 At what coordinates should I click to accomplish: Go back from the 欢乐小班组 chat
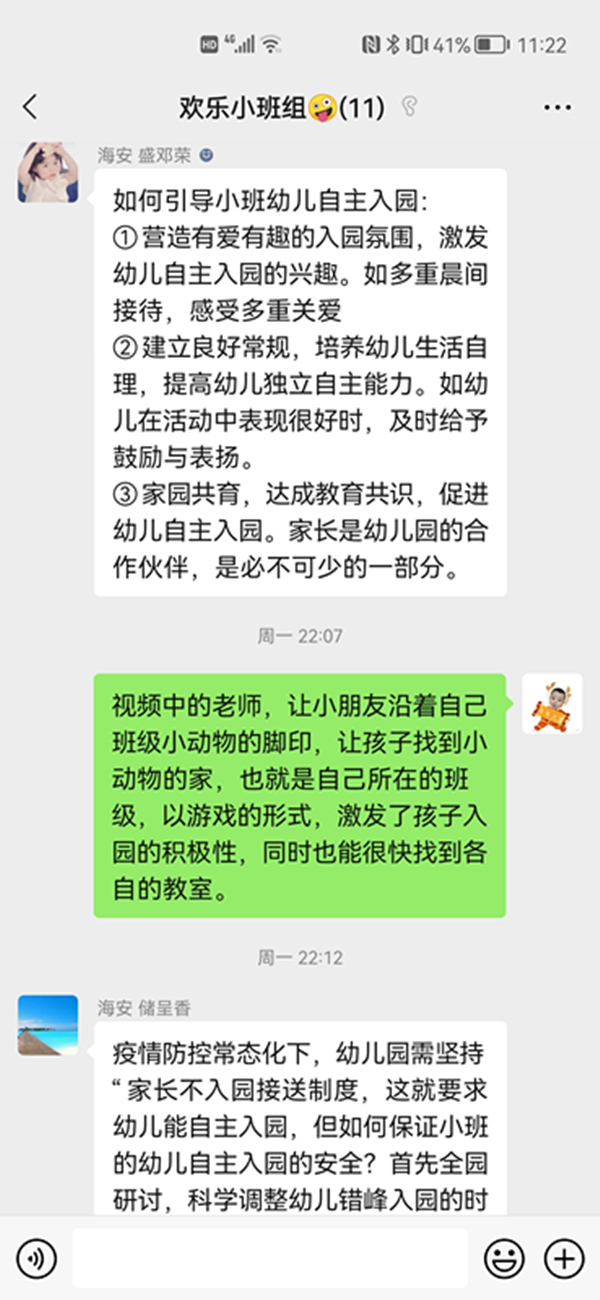30,107
